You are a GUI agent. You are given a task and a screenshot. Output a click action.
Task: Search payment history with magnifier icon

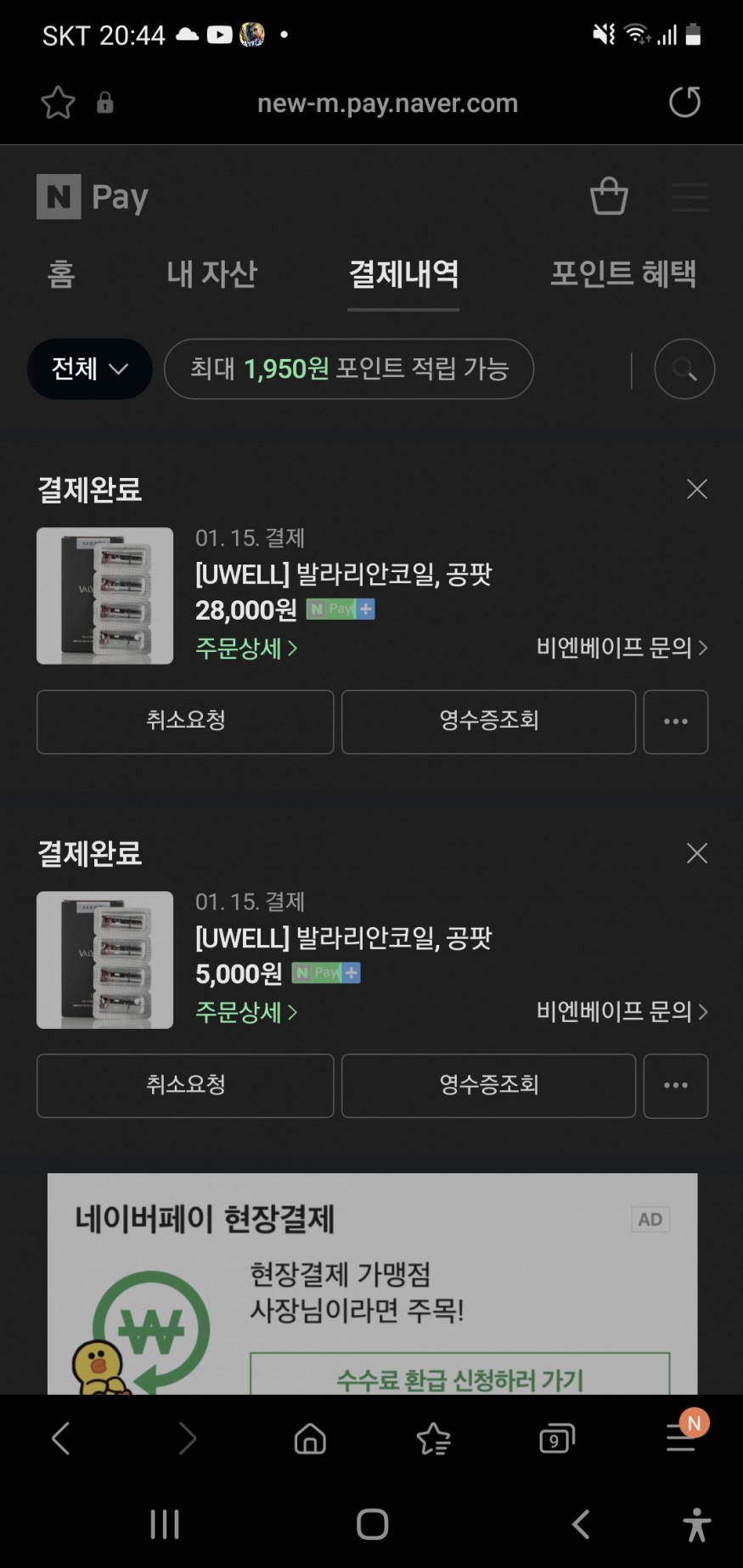(x=684, y=369)
